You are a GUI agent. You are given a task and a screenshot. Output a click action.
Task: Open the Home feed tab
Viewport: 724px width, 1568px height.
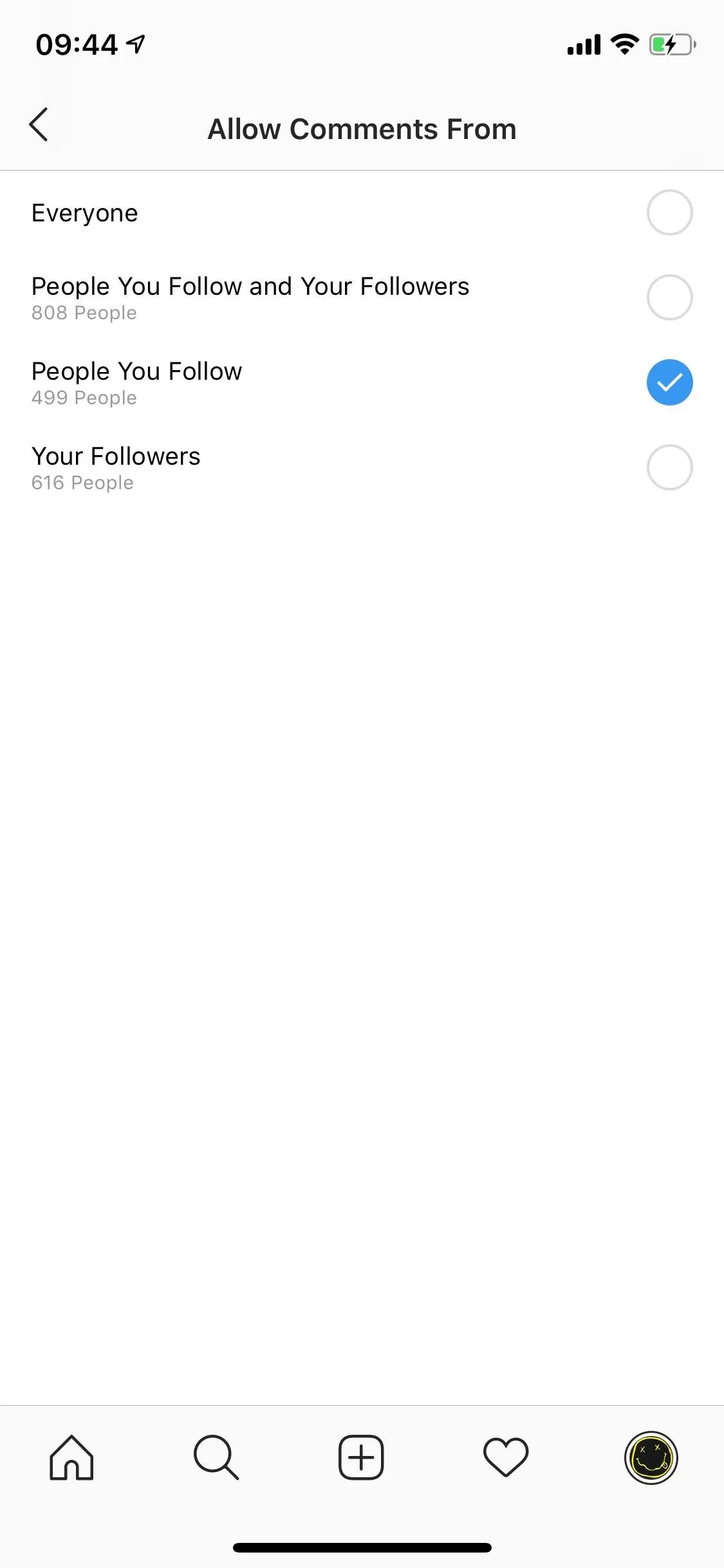point(71,1457)
